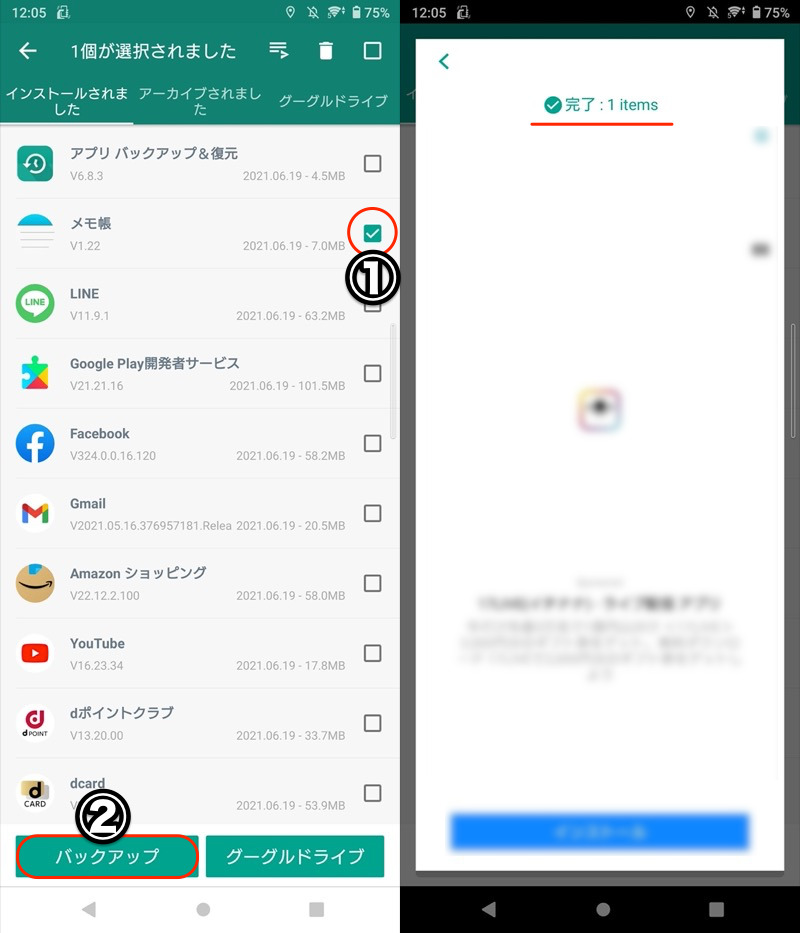Open the sort options icon

pos(279,51)
